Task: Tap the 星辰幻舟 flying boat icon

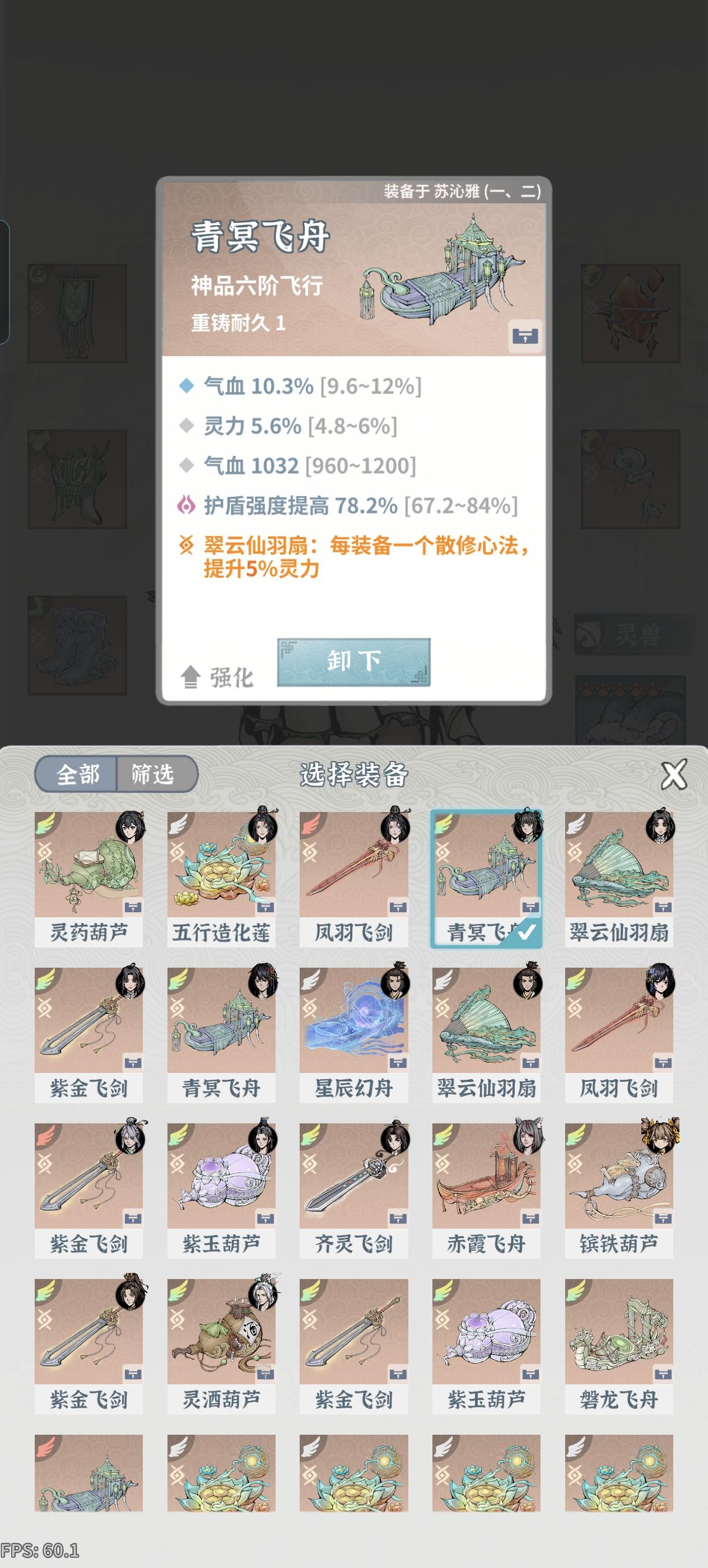Action: click(x=353, y=1029)
